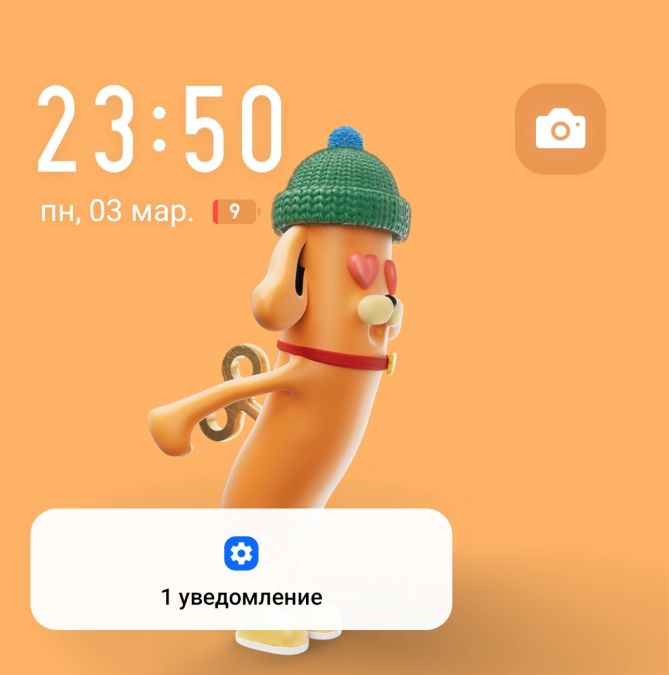Open the '1 уведомление' notification card

(x=241, y=570)
